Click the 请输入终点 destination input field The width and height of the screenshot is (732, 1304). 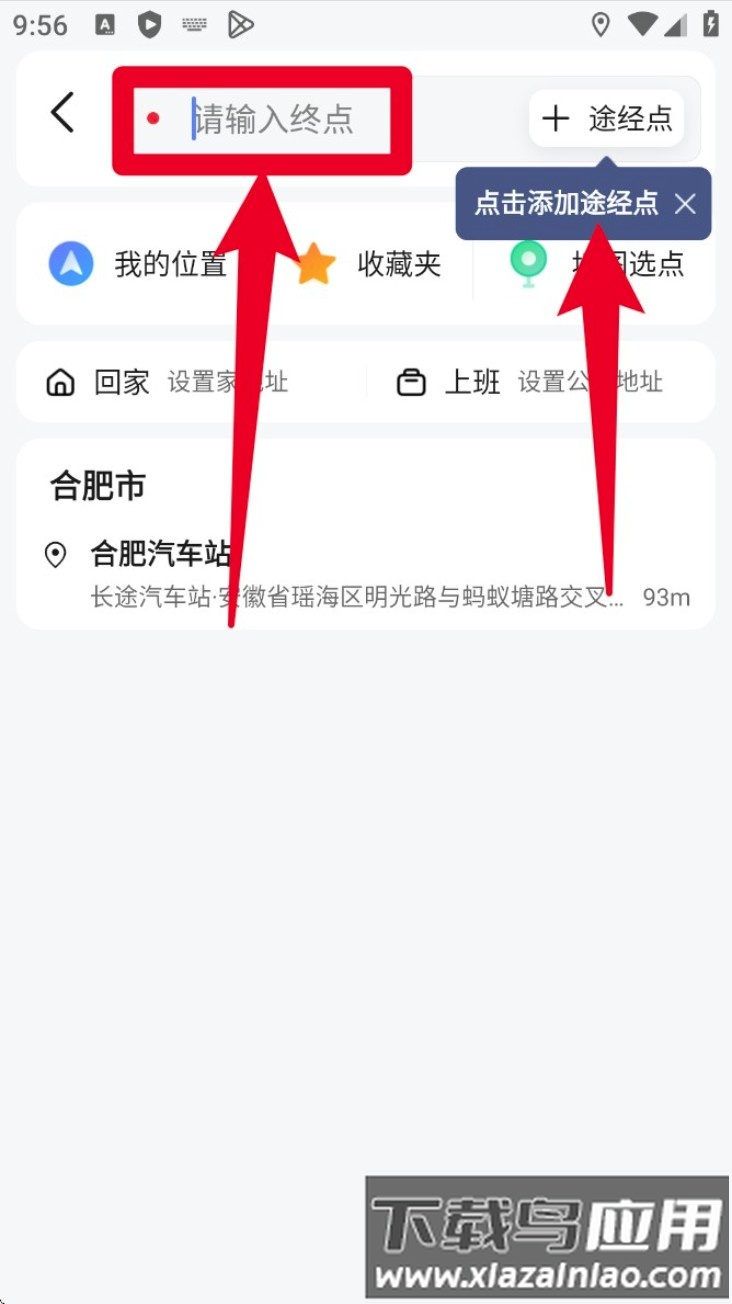(270, 118)
